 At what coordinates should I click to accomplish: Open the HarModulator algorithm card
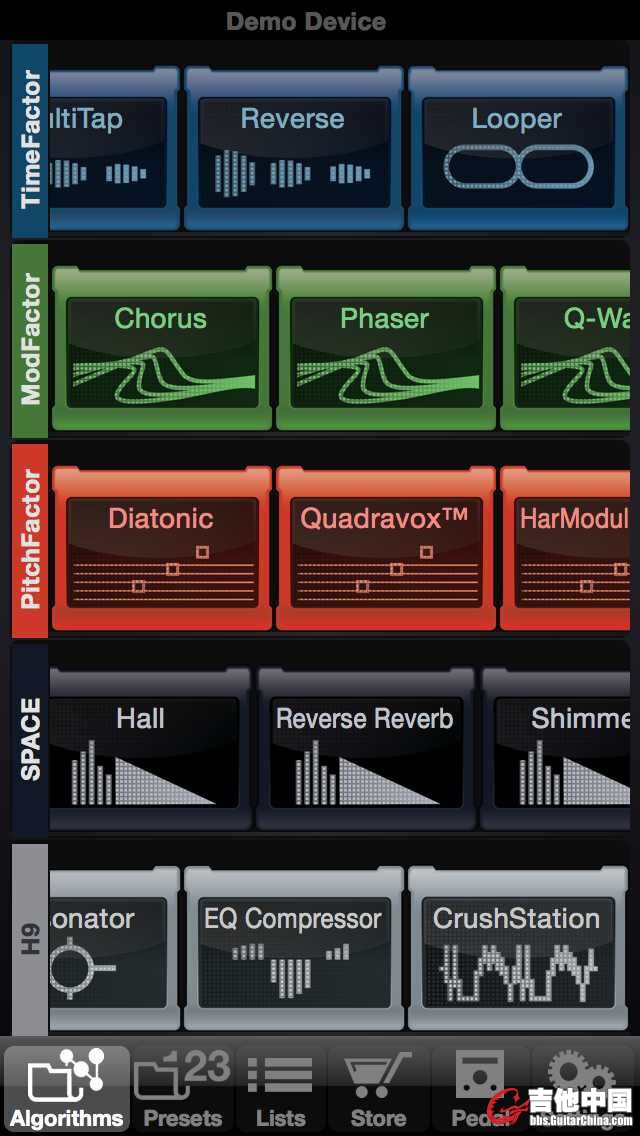click(570, 550)
